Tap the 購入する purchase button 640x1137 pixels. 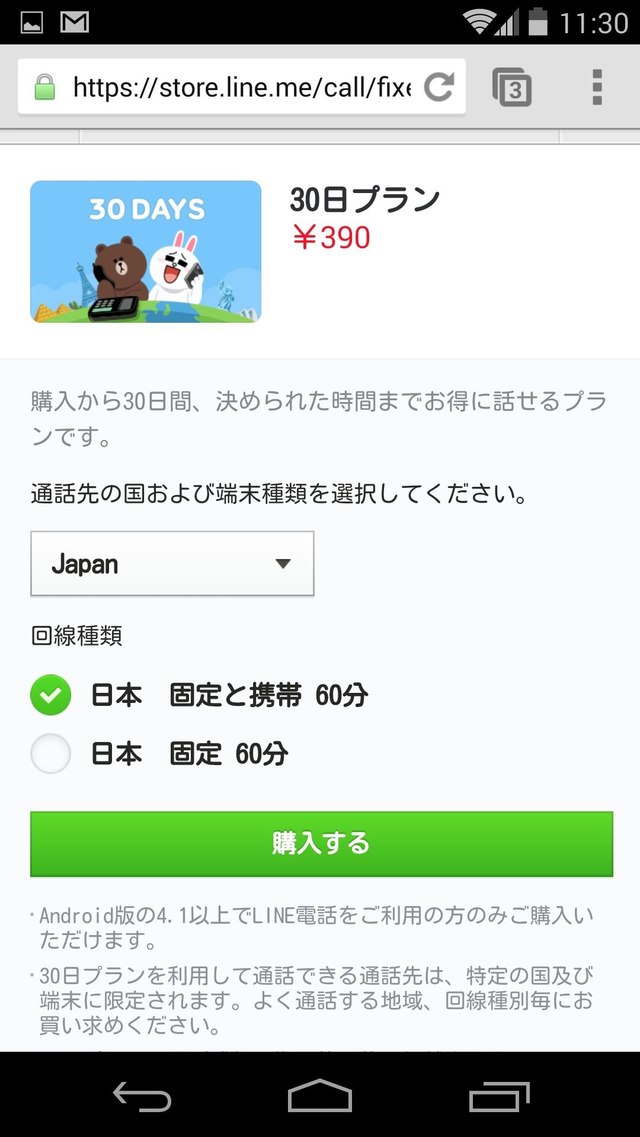pyautogui.click(x=321, y=843)
